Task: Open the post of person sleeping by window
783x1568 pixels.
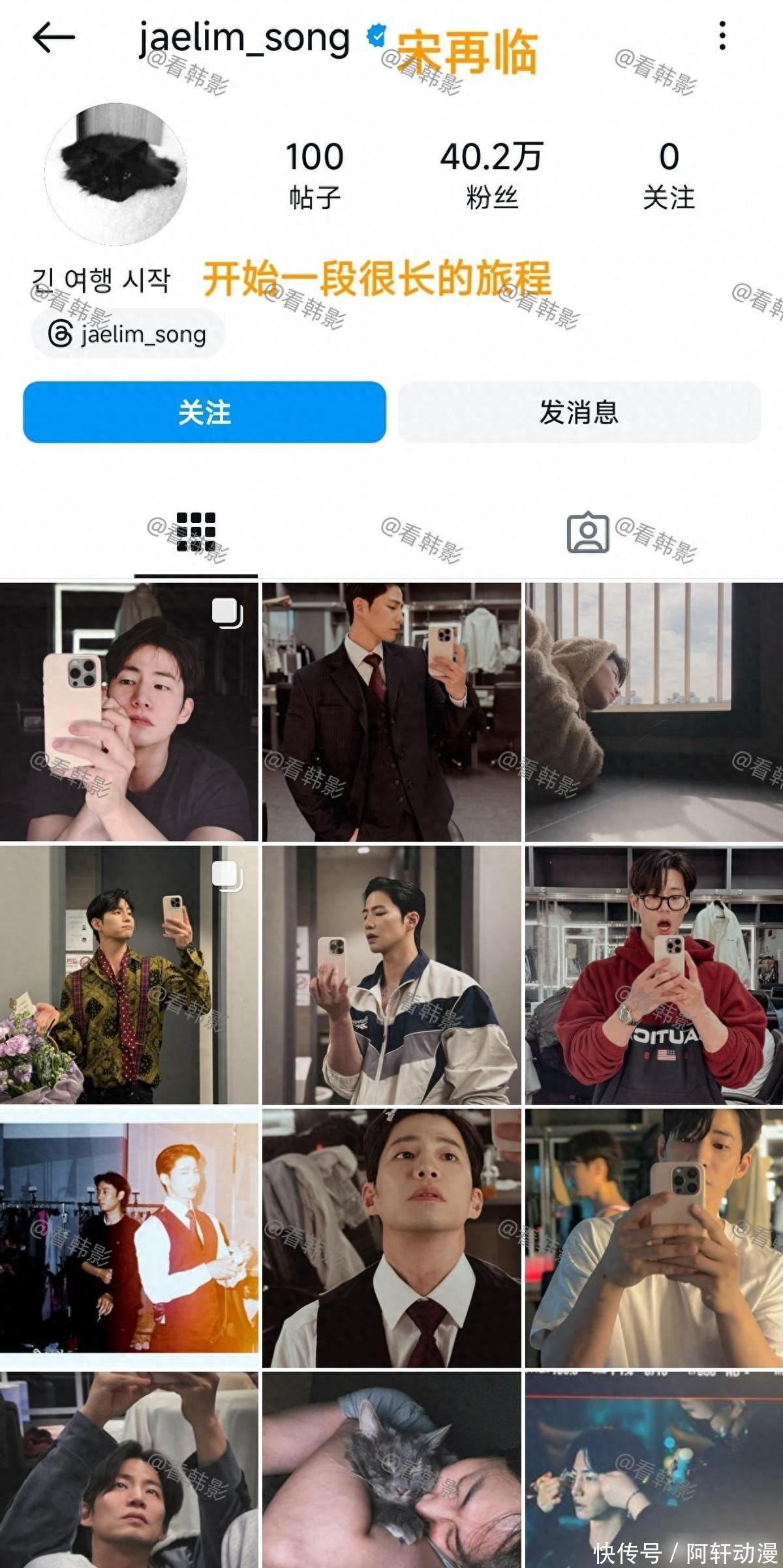Action: [x=654, y=712]
